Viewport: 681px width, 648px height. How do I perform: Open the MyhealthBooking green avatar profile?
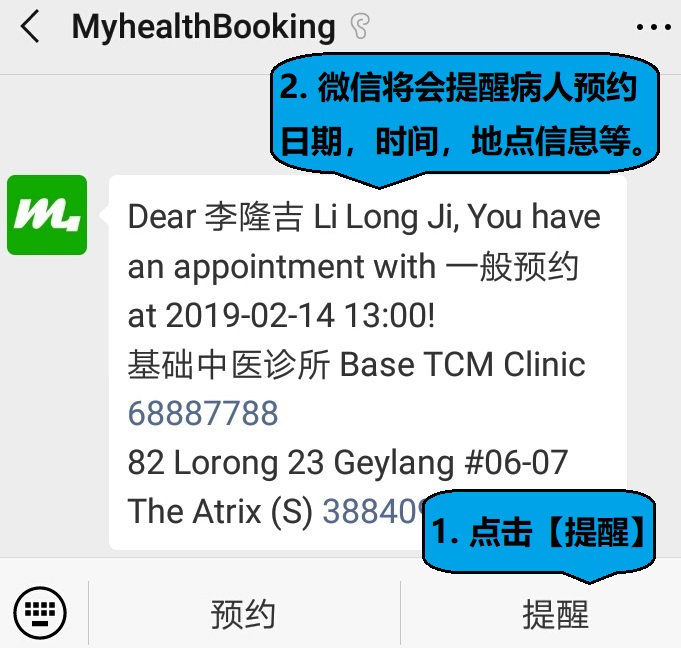coord(47,215)
